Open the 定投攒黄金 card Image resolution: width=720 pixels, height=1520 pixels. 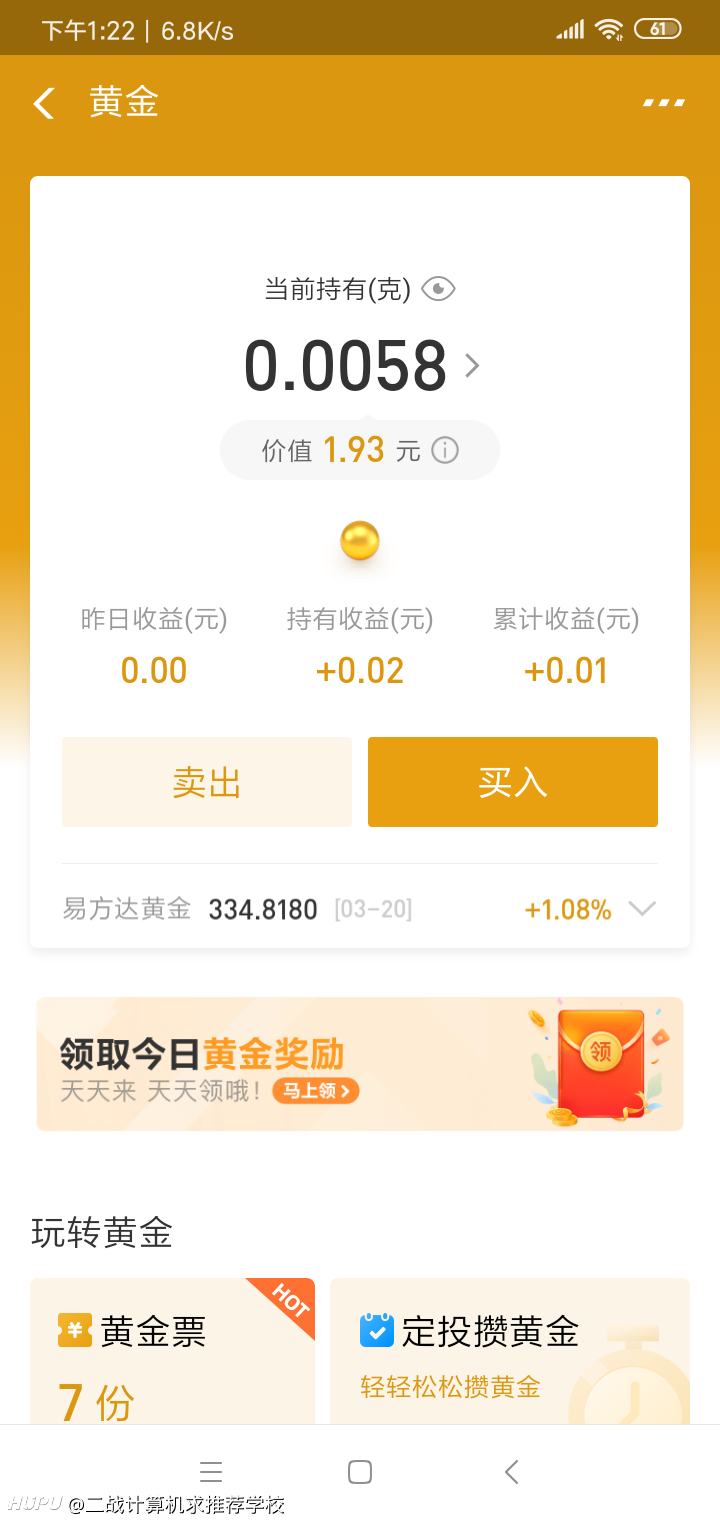[510, 1351]
